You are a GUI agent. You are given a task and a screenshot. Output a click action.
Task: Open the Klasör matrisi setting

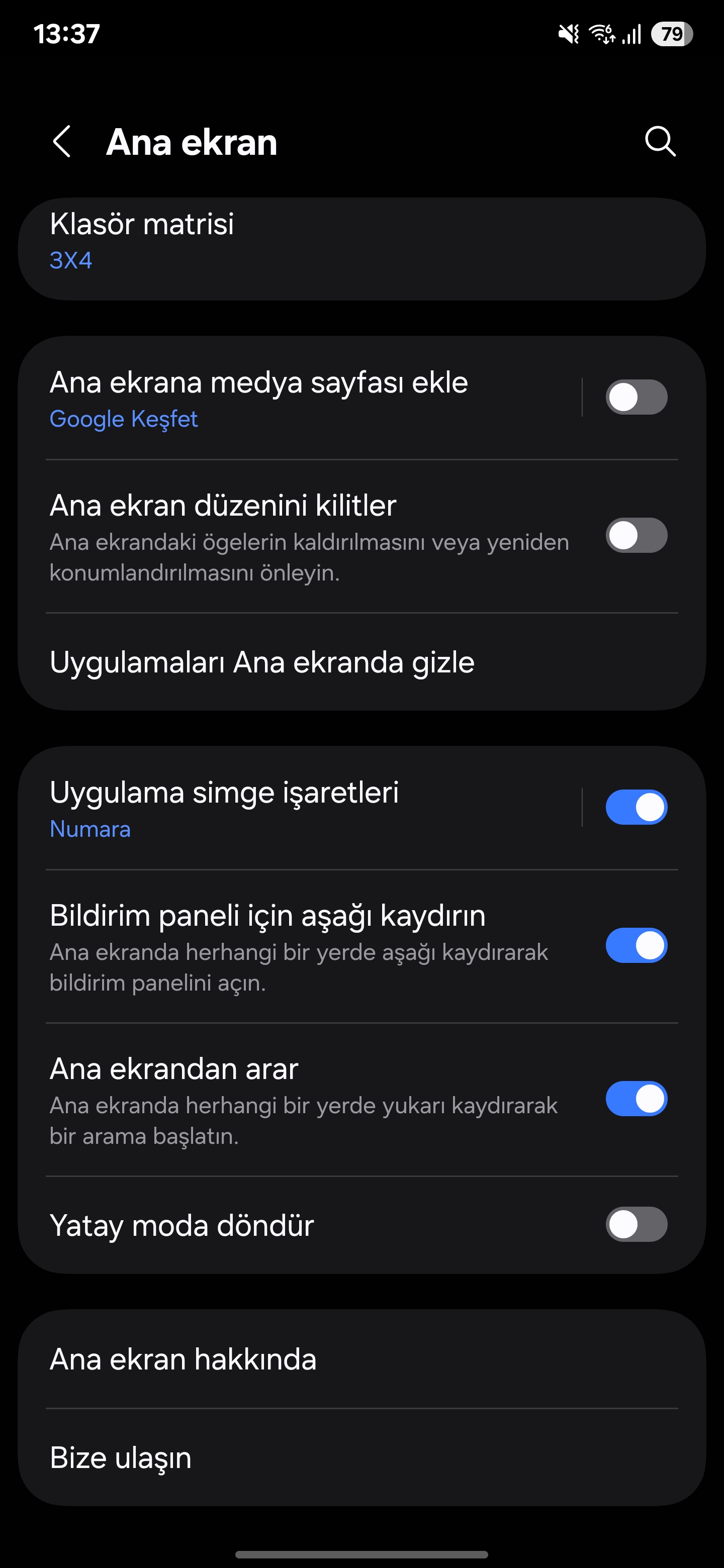point(361,248)
